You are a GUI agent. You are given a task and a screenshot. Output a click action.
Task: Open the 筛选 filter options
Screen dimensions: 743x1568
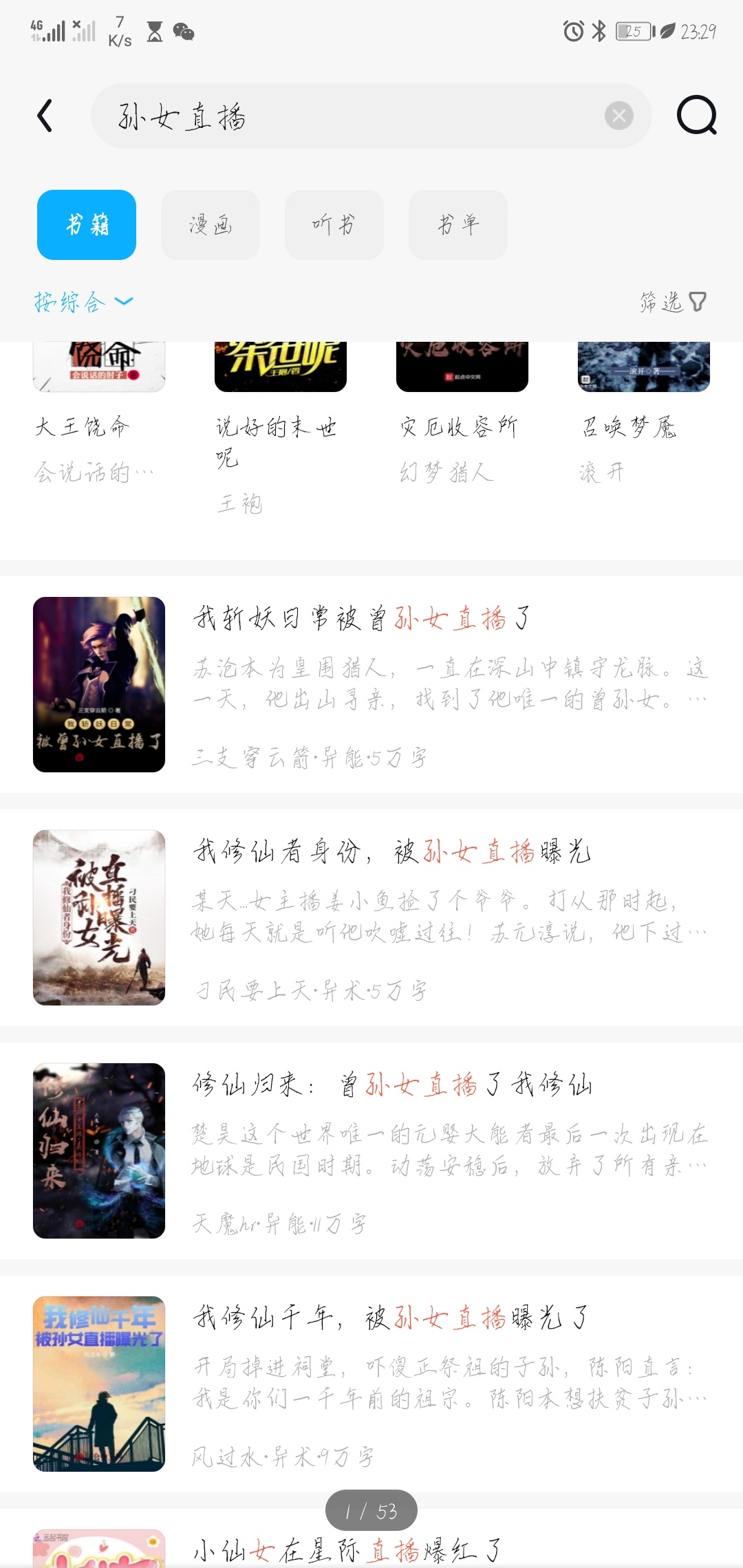[x=672, y=302]
